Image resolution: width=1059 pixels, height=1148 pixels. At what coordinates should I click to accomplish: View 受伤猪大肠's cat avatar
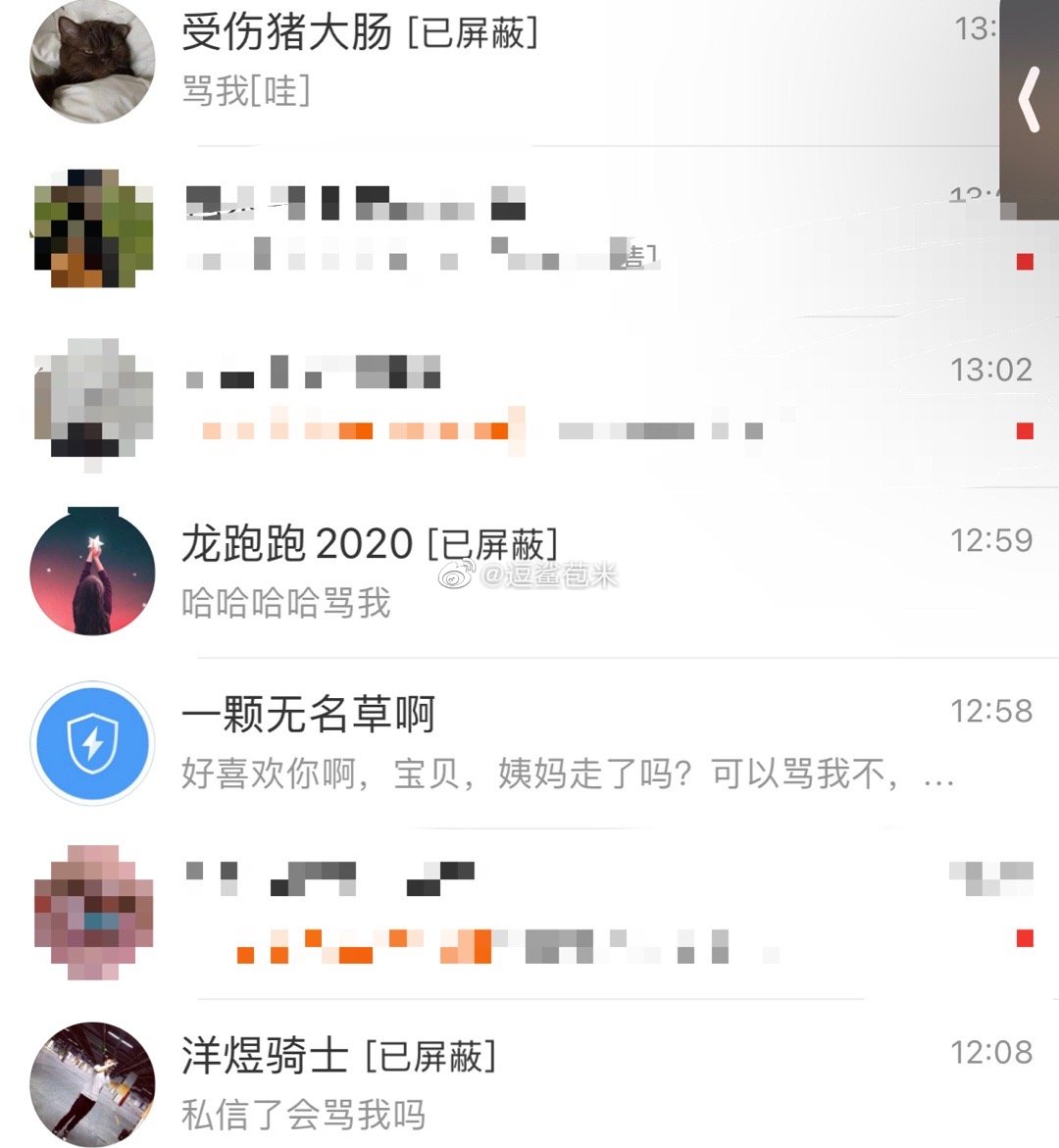93,61
